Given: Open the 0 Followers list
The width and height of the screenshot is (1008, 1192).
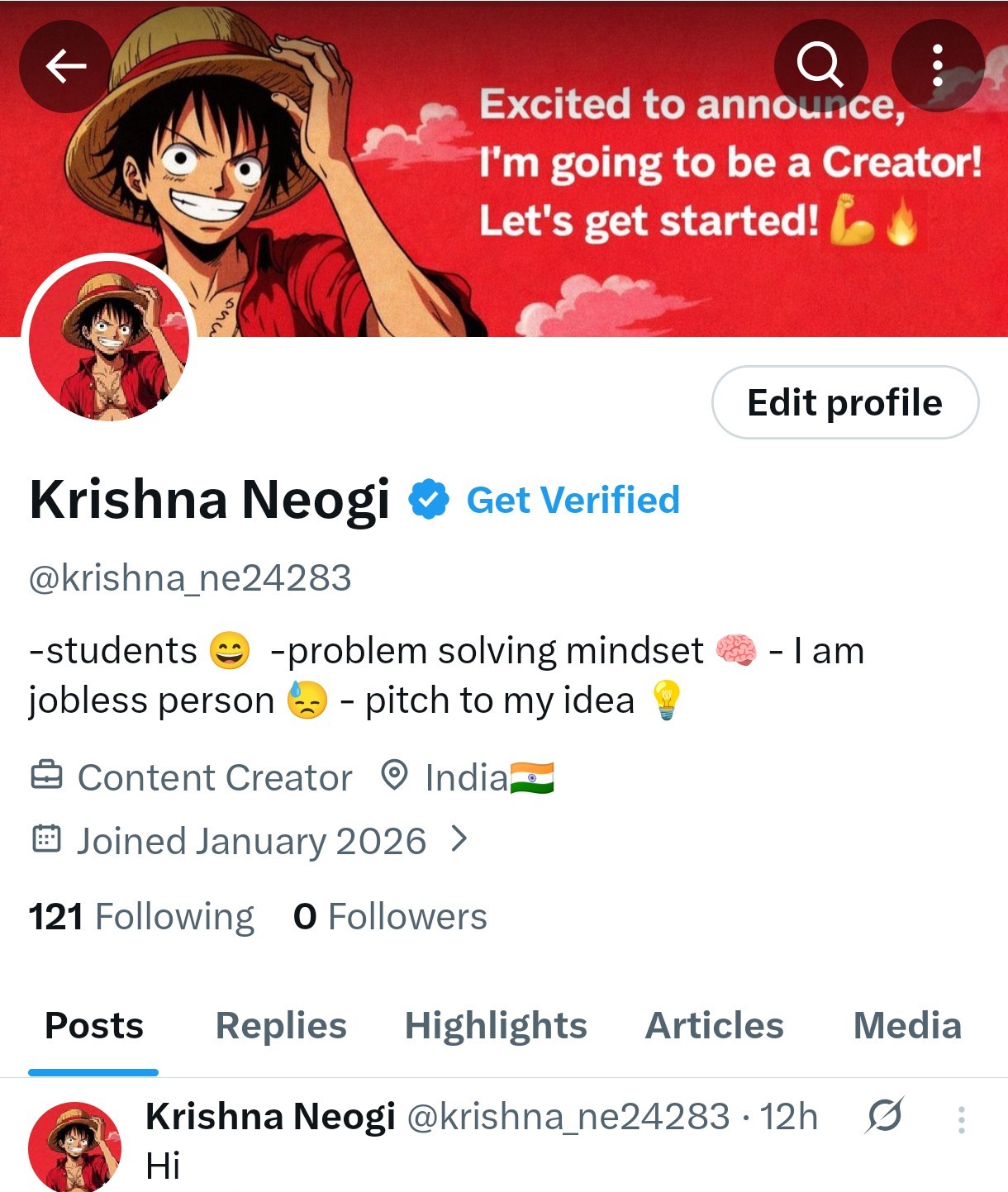Looking at the screenshot, I should pos(390,917).
